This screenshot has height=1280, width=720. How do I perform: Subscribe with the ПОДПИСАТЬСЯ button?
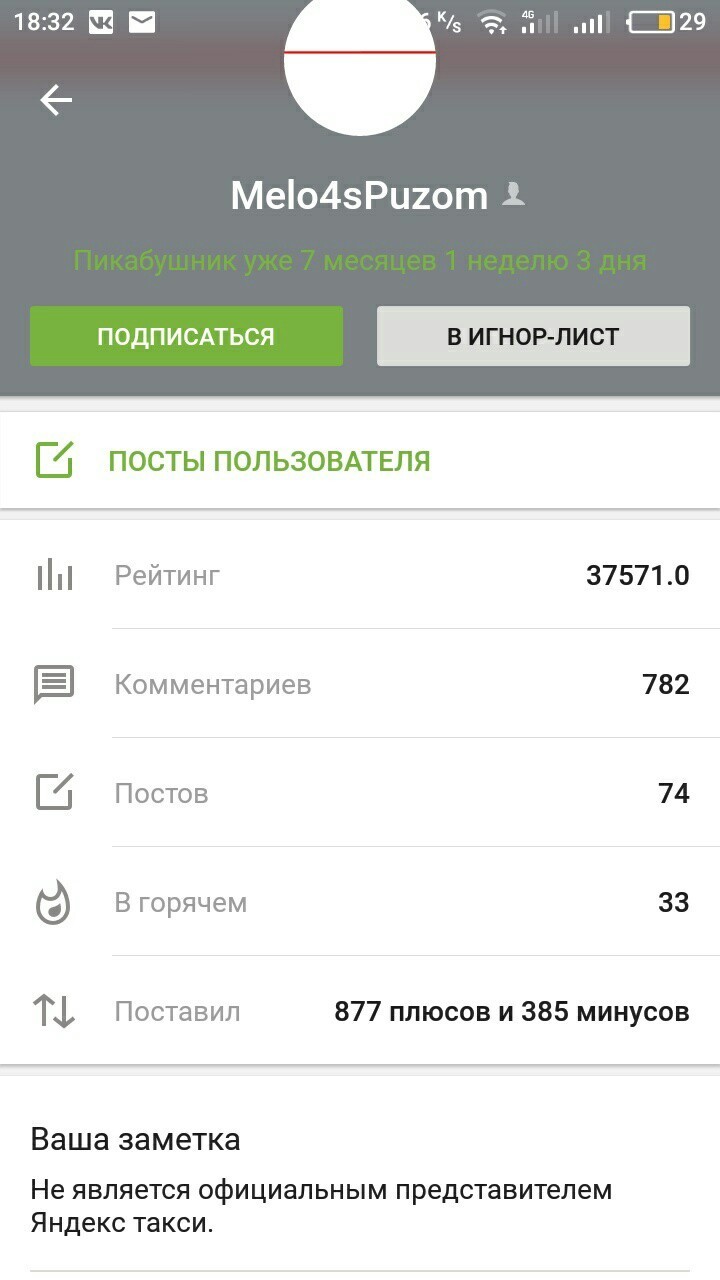[x=186, y=336]
